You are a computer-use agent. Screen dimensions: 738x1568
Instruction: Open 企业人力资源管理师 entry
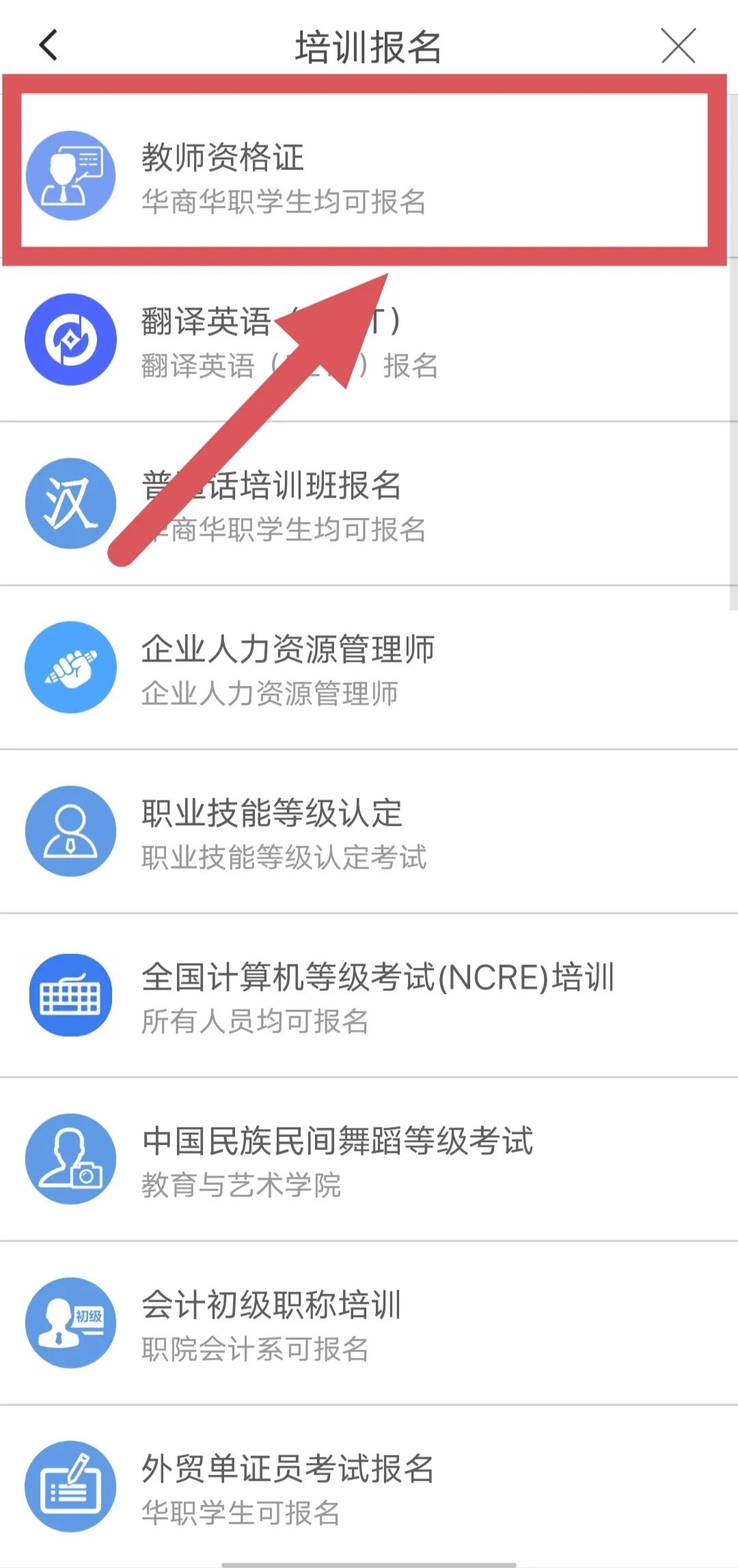[x=369, y=667]
